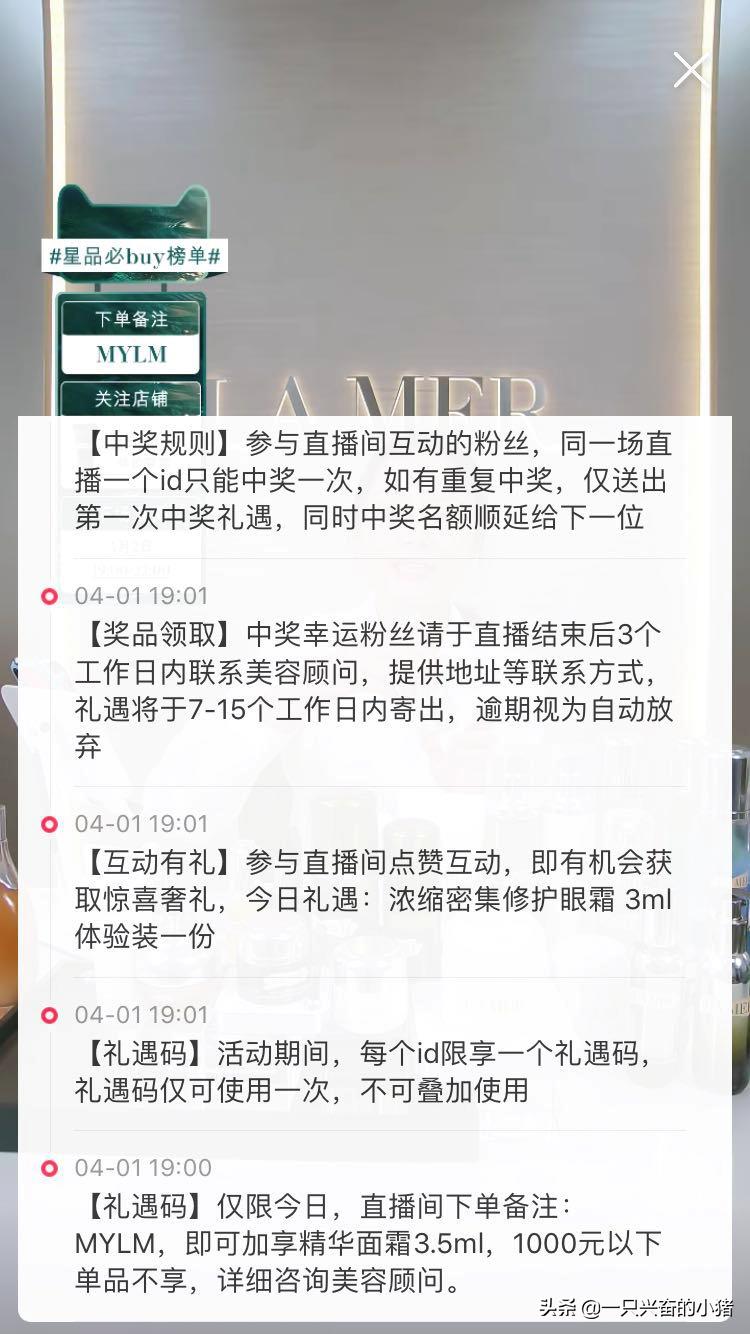Tap 关注店铺 to follow the store
Viewport: 750px width, 1334px height.
pyautogui.click(x=130, y=397)
